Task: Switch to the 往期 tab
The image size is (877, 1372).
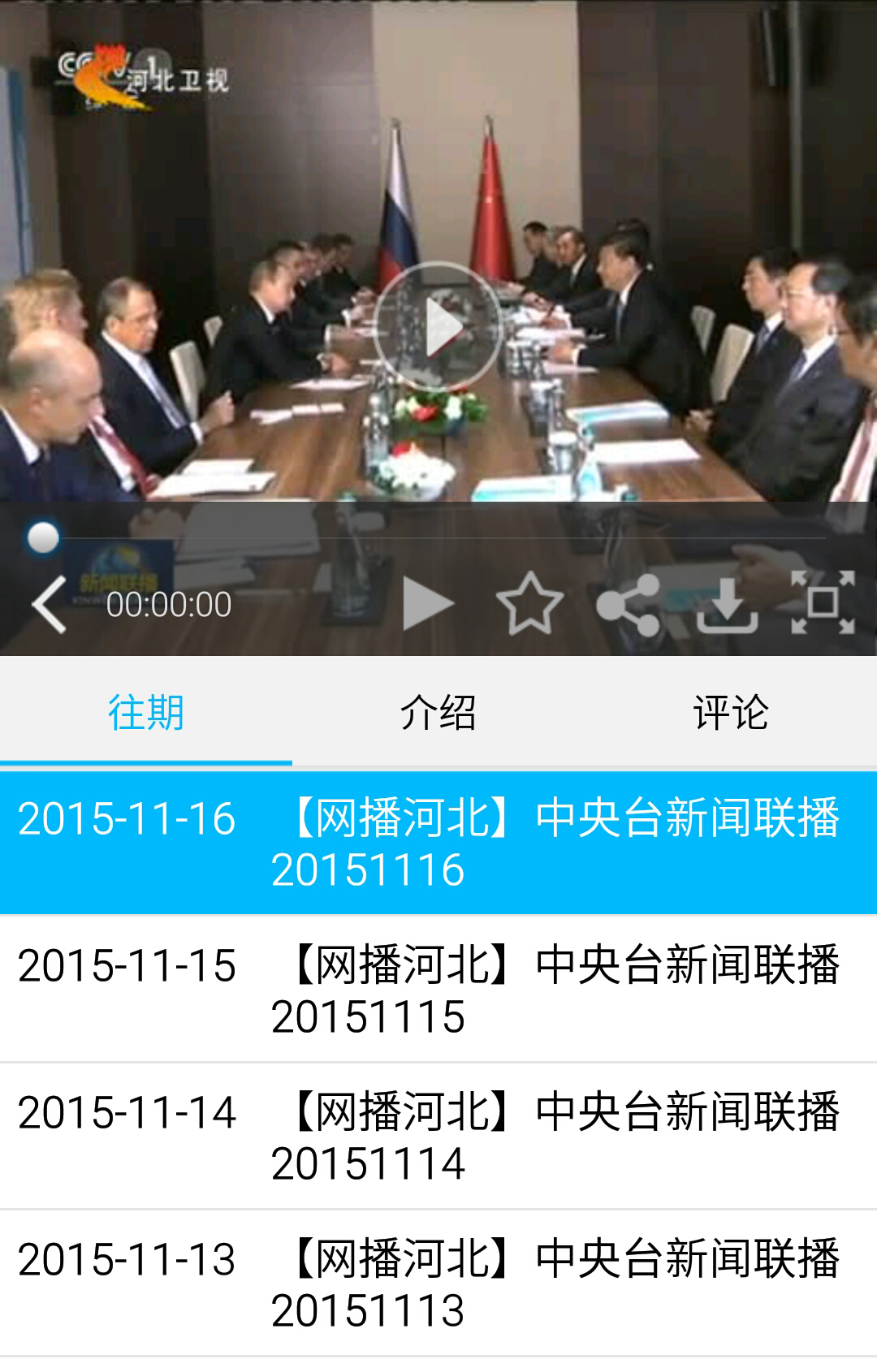Action: click(146, 713)
